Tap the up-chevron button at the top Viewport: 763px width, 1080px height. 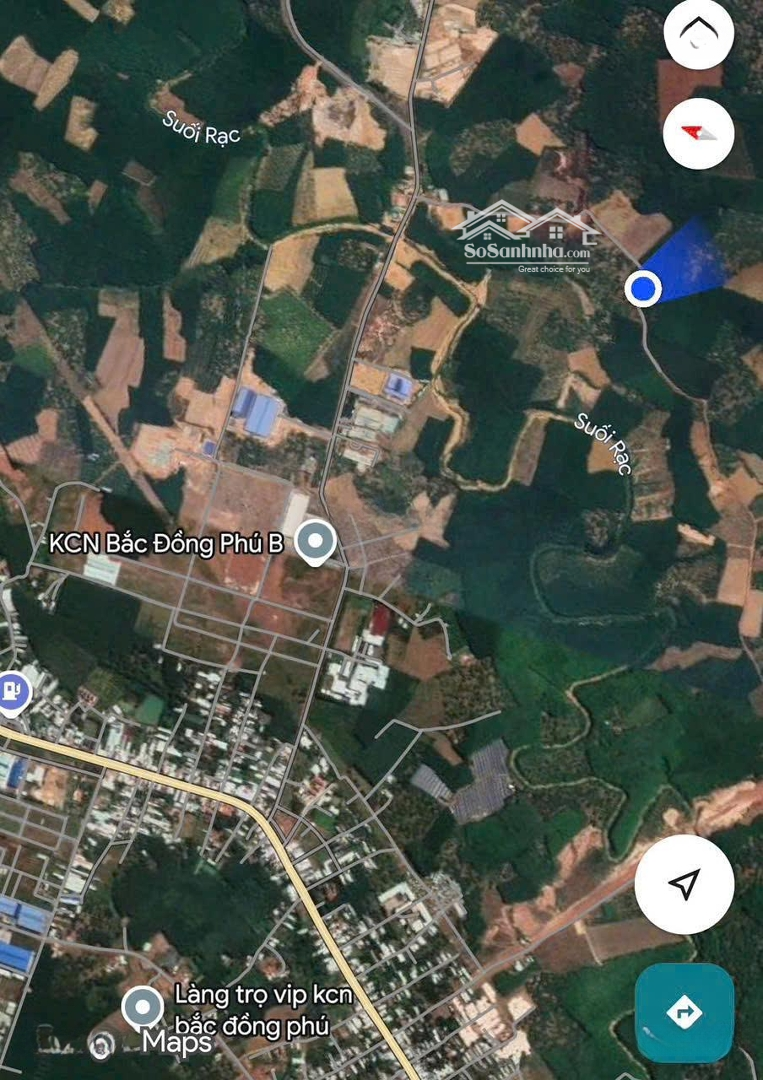[698, 34]
